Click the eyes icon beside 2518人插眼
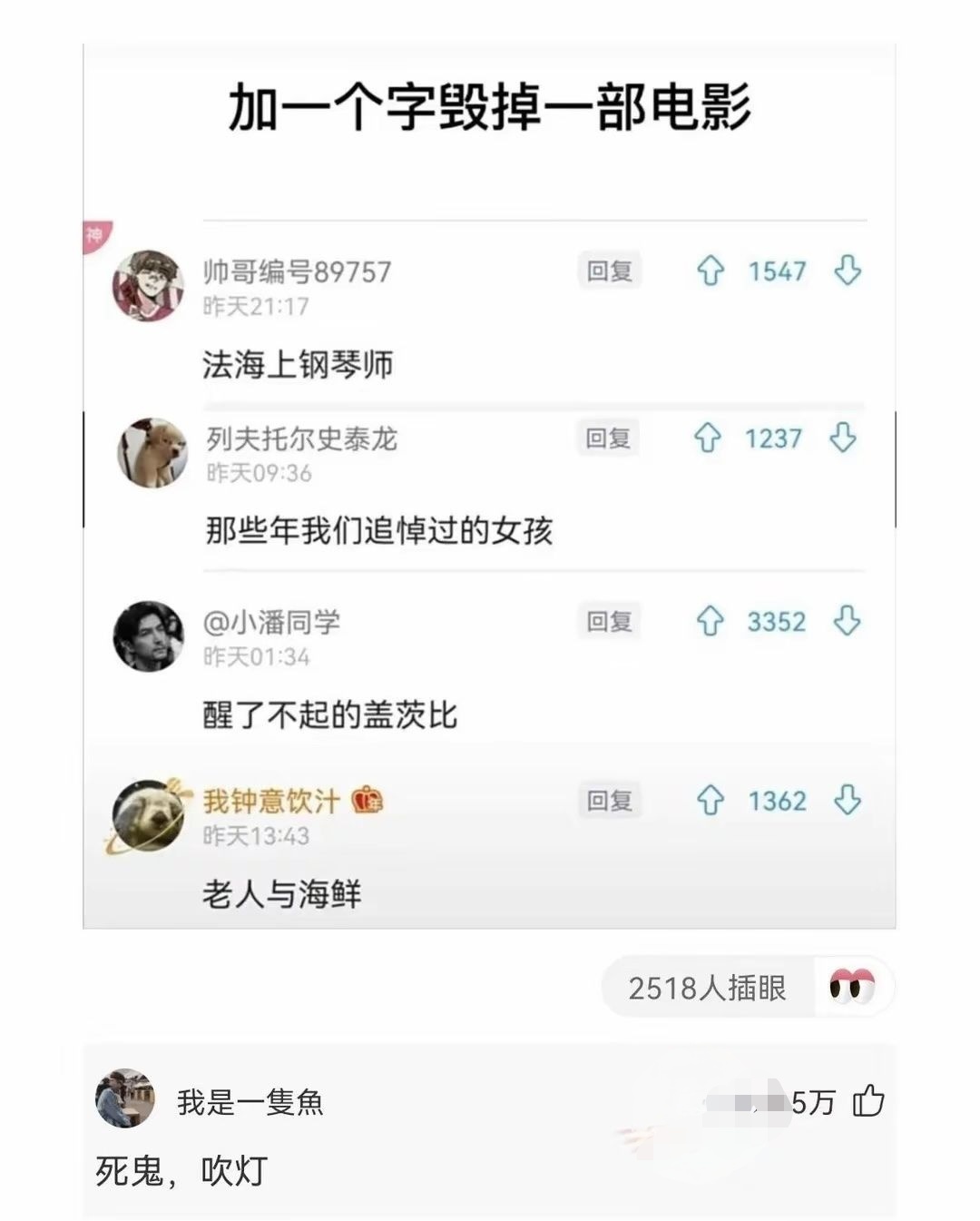 [x=853, y=988]
